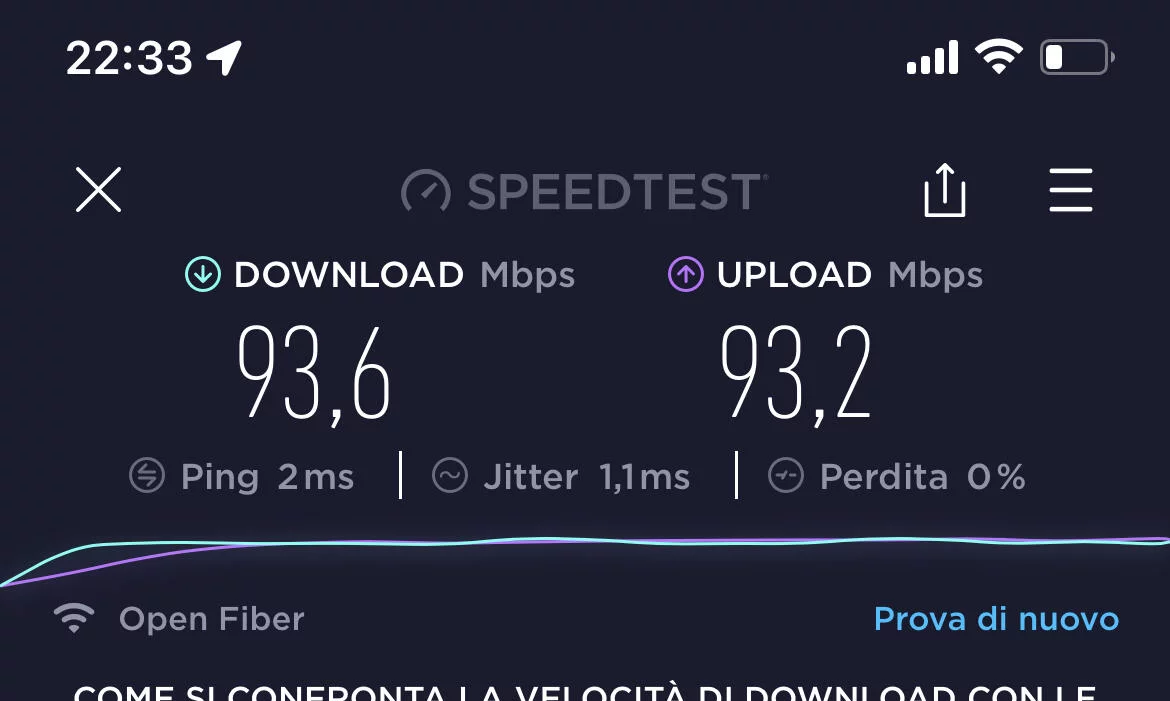Tap Prova di nuovo to retest

pos(996,619)
